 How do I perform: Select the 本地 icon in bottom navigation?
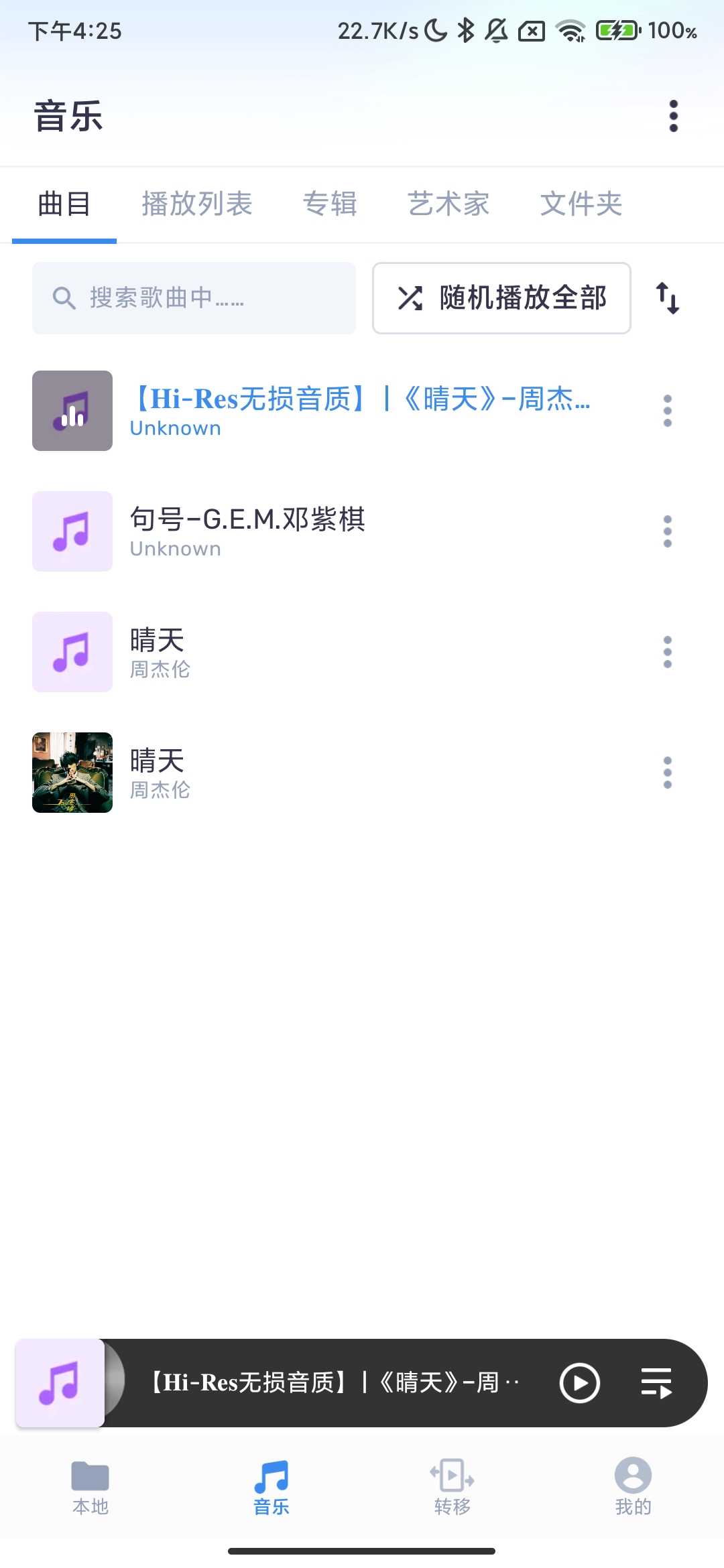point(90,1477)
